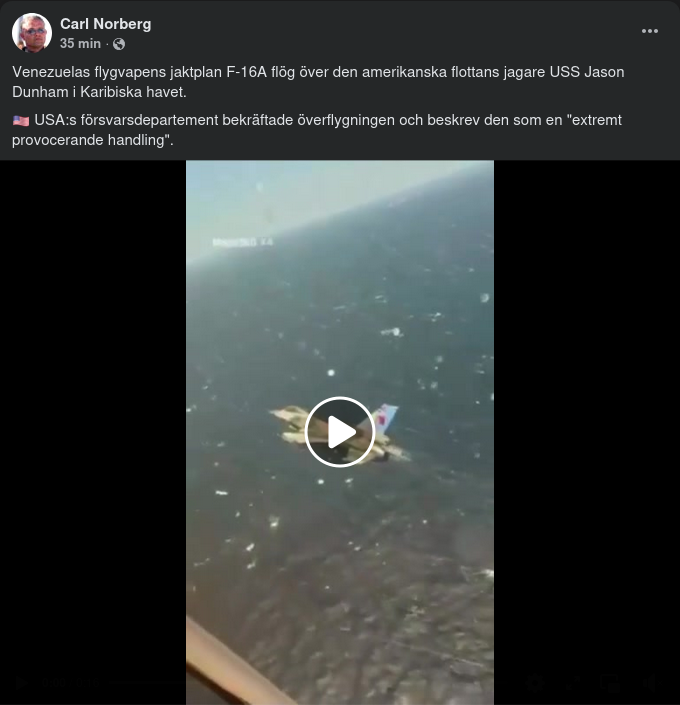The width and height of the screenshot is (680, 705).
Task: Open Carl Norberg's profile picture
Action: click(x=32, y=33)
